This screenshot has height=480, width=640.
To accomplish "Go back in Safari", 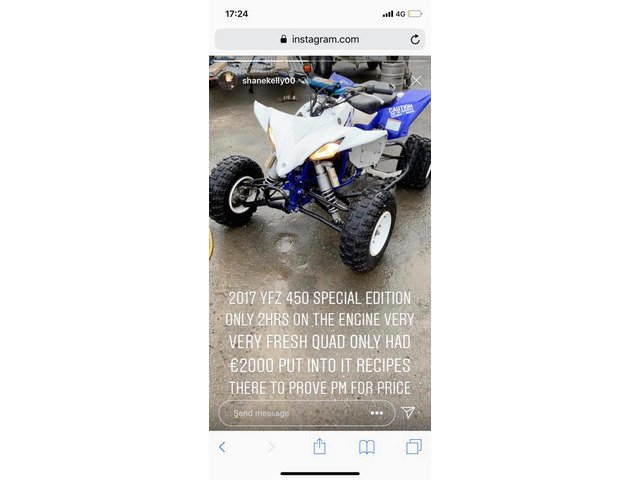I will [222, 447].
